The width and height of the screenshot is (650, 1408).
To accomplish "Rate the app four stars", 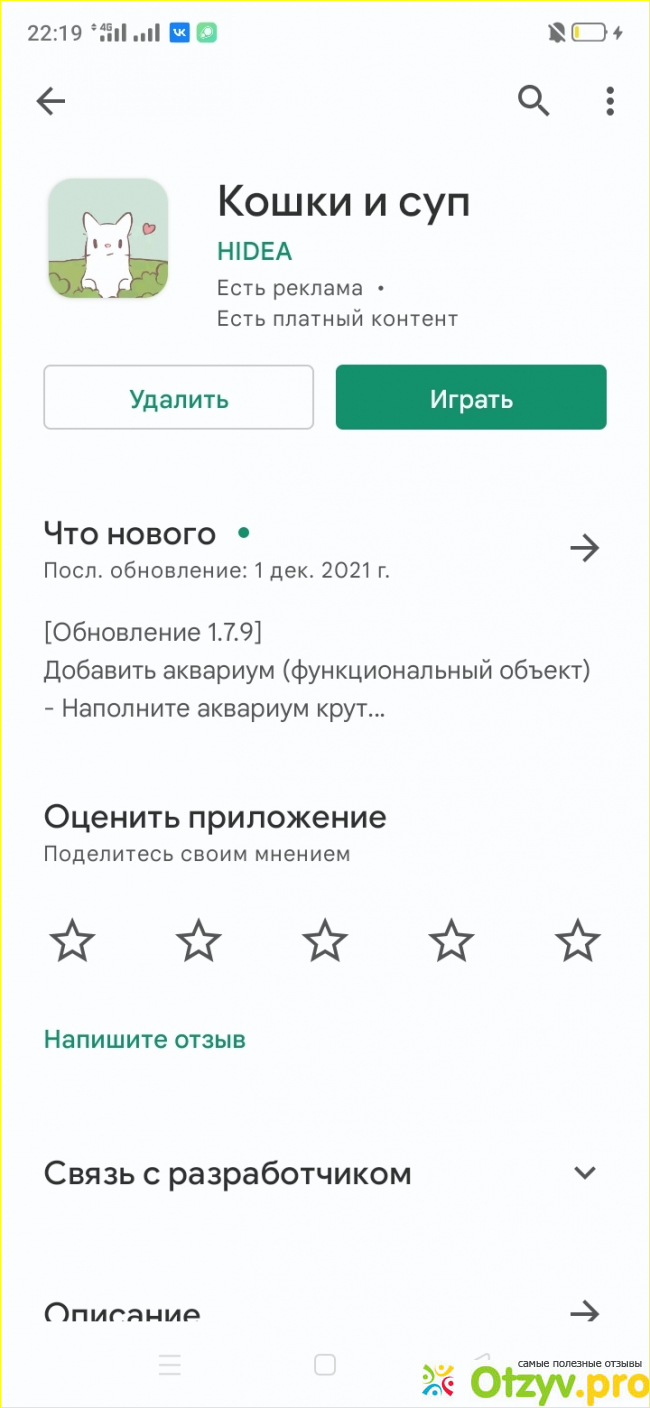I will pyautogui.click(x=451, y=941).
